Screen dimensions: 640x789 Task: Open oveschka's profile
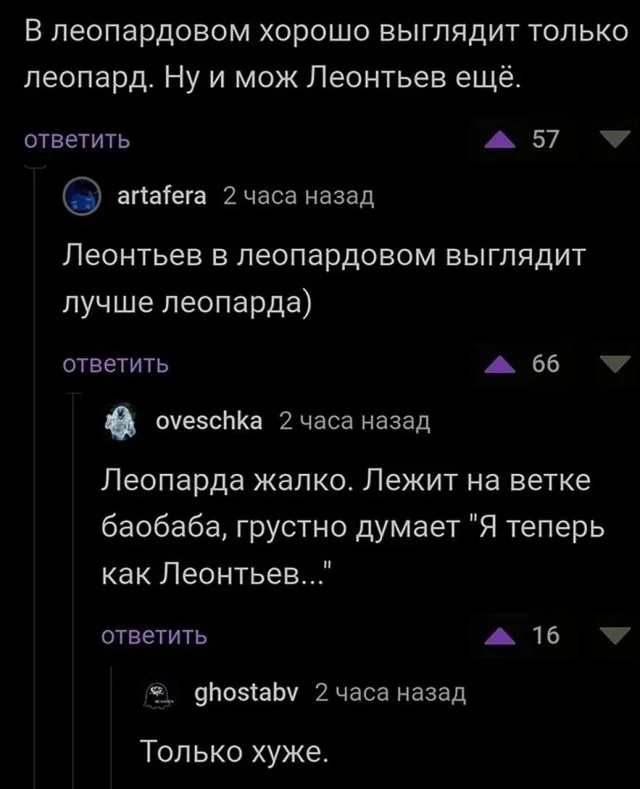[x=210, y=421]
